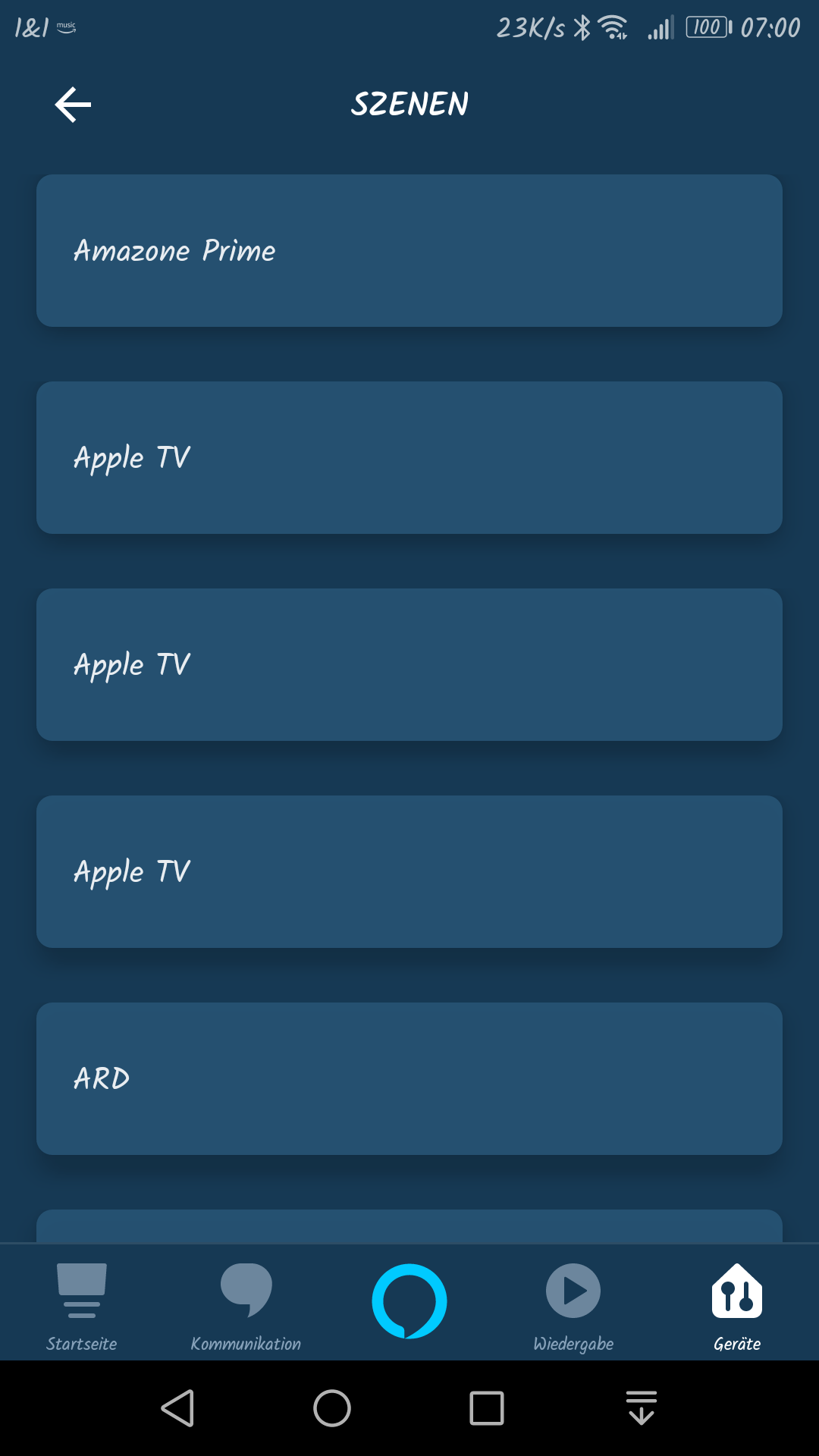819x1456 pixels.
Task: Activate the Alexa voice button
Action: point(409,1301)
